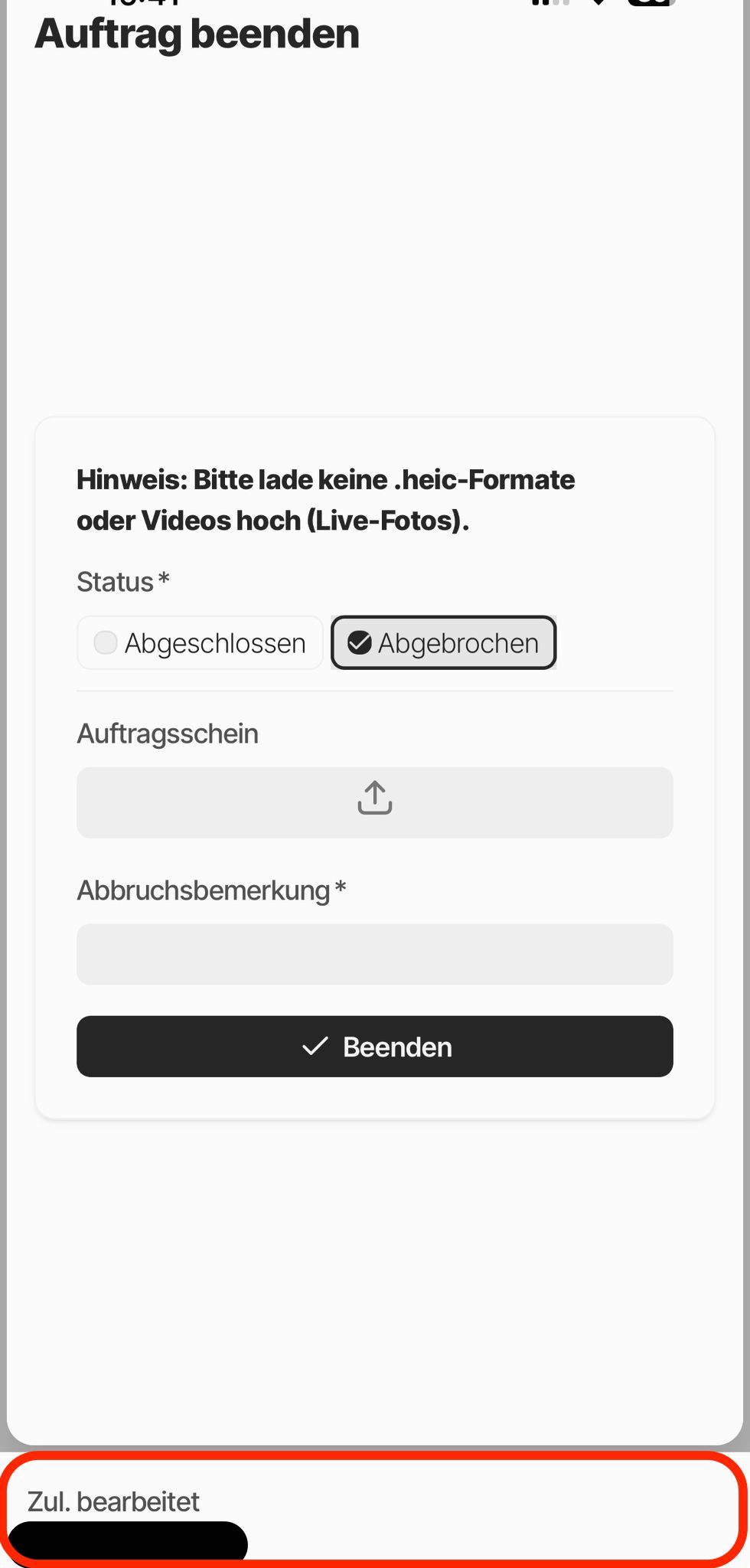Focus the Abbruchsbemerkung text field
Viewport: 750px width, 1568px height.
coord(375,954)
